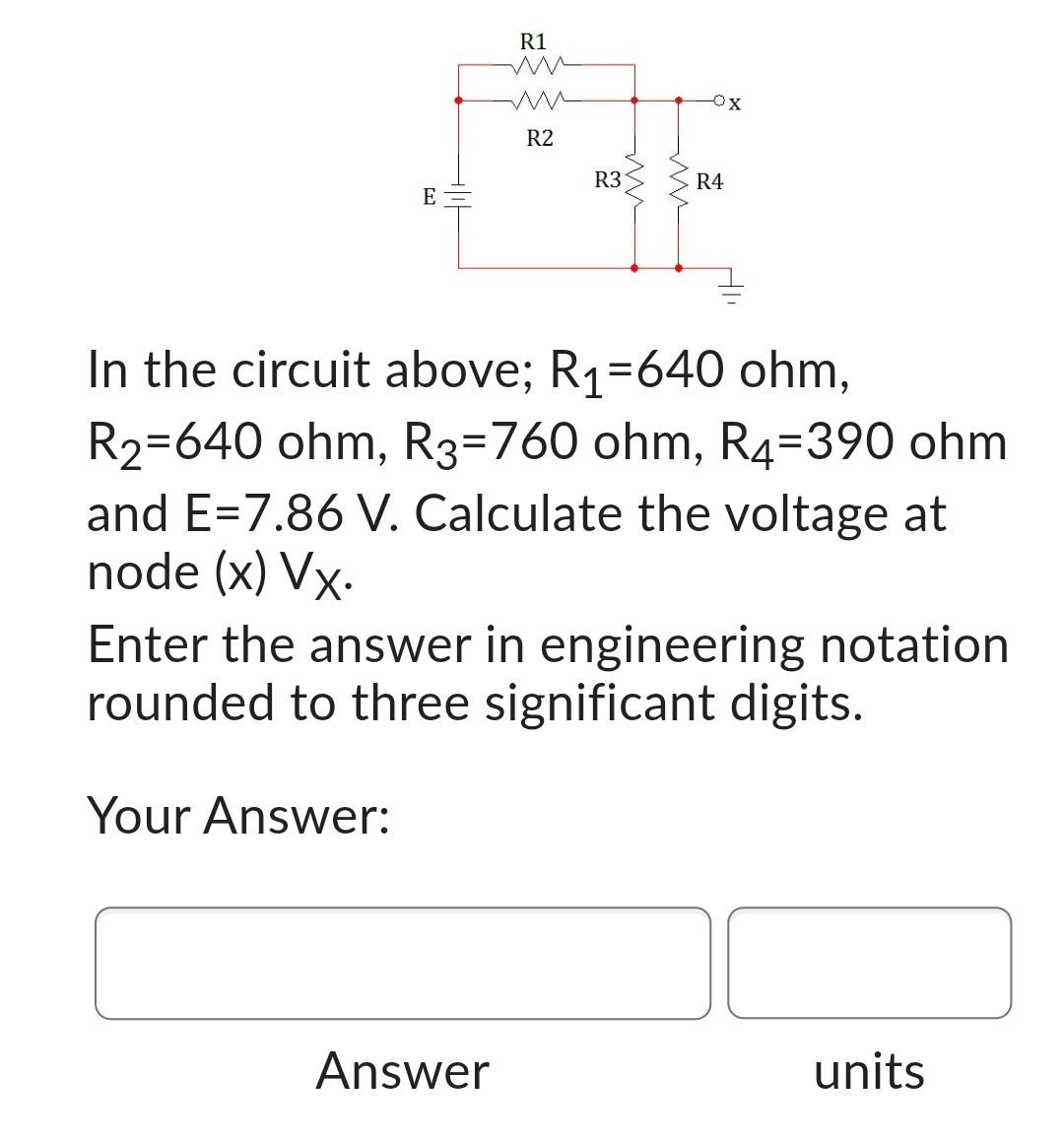Click the R1 resistor symbol
Image resolution: width=1064 pixels, height=1141 pixels.
[538, 64]
